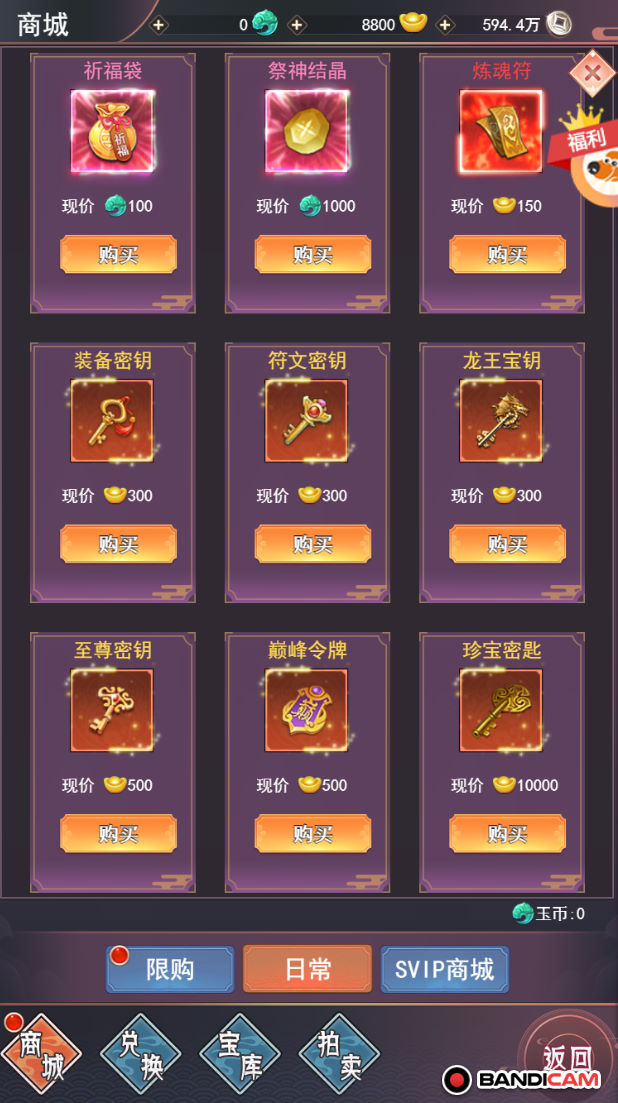Open the 兑换 exchange section

click(x=141, y=1054)
